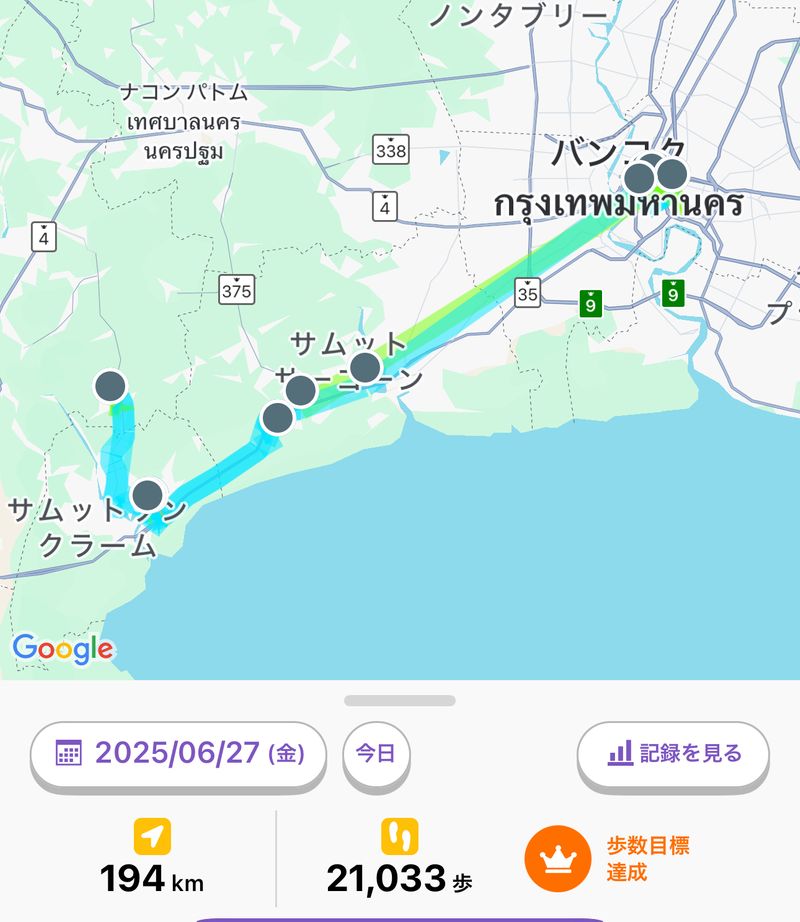
Task: Open 記録を見る to view records
Action: point(673,754)
